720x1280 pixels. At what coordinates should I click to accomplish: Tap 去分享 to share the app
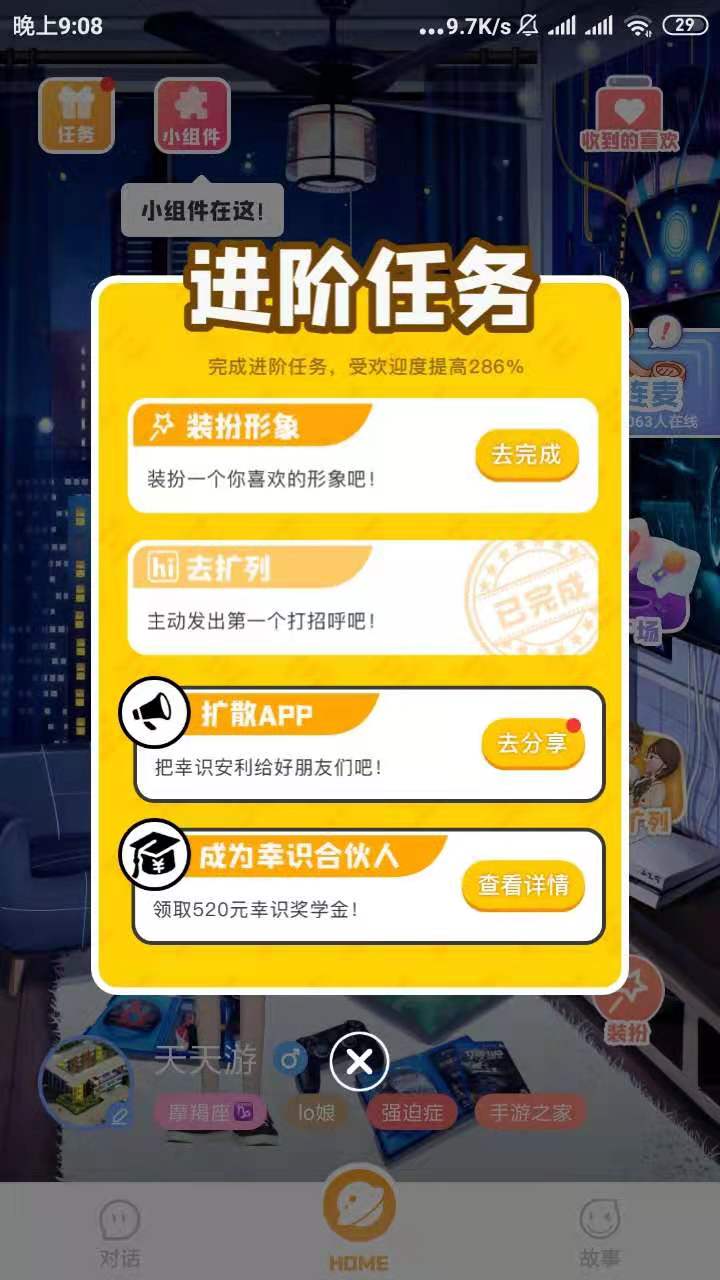532,744
